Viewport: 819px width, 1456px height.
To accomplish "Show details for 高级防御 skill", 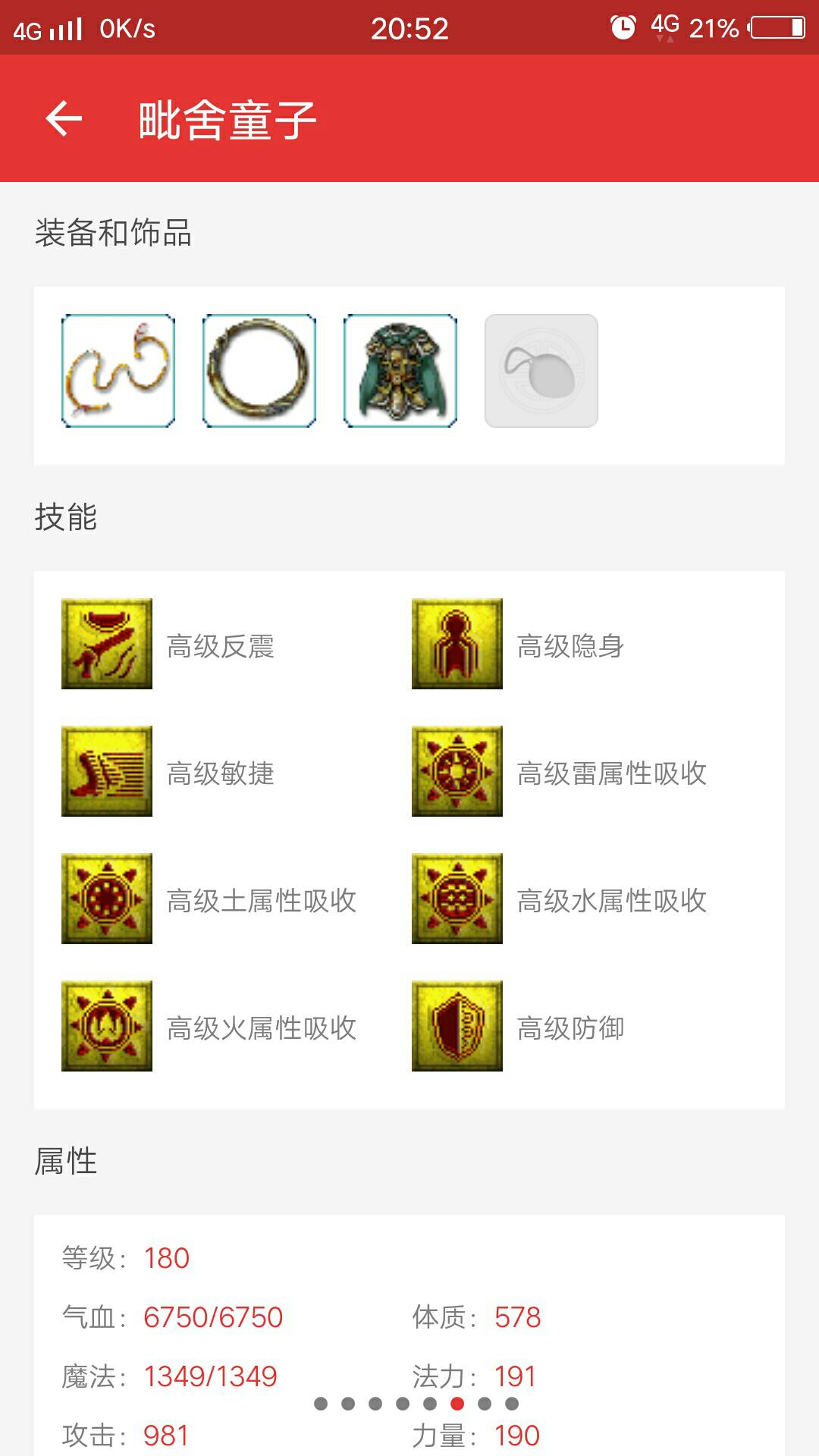I will pos(457,1026).
